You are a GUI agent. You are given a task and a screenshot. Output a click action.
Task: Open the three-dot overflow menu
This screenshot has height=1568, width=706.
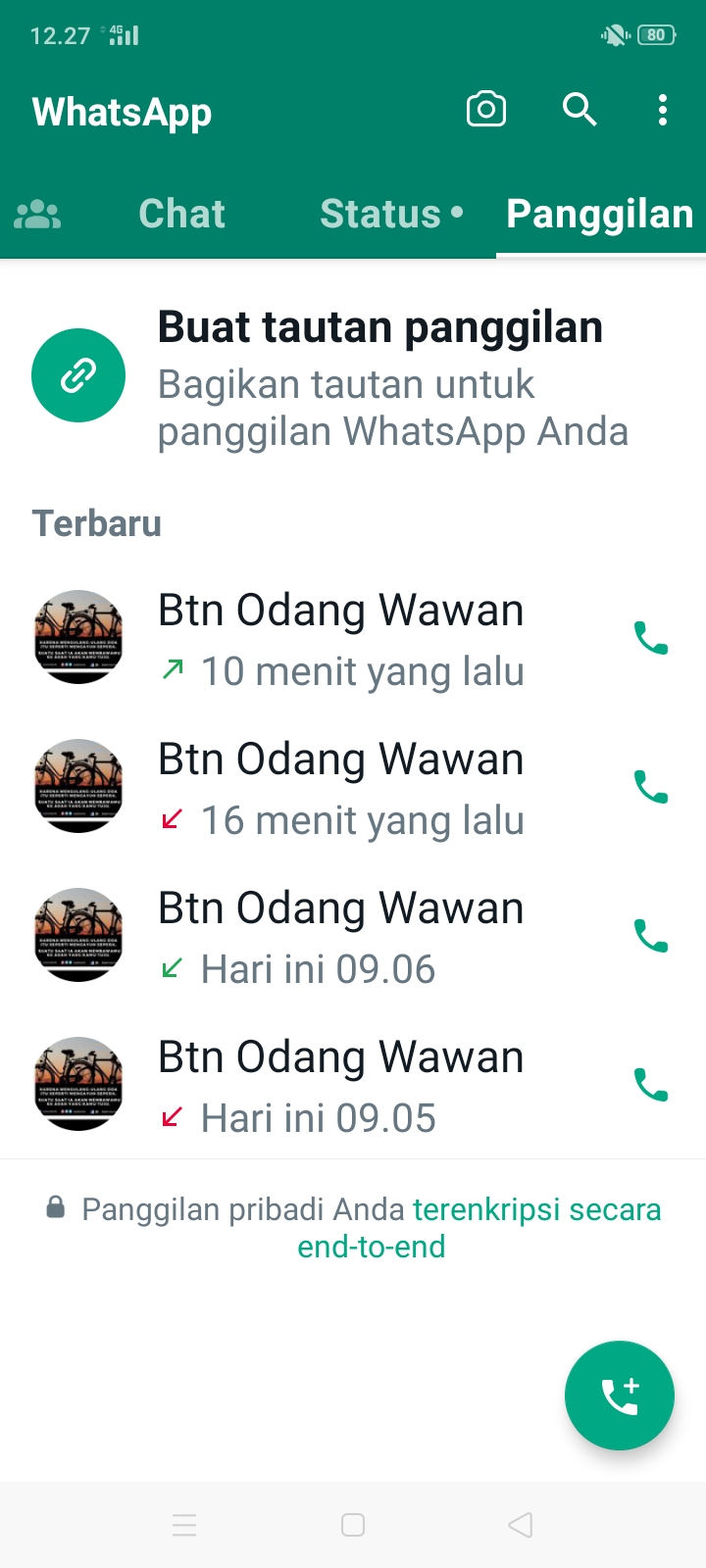coord(663,110)
